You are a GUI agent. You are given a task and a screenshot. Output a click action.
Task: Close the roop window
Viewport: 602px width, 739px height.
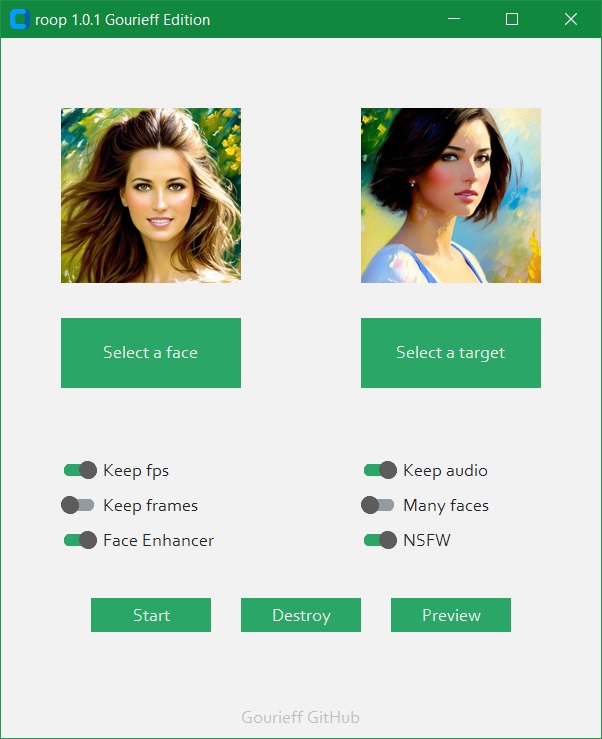(571, 19)
